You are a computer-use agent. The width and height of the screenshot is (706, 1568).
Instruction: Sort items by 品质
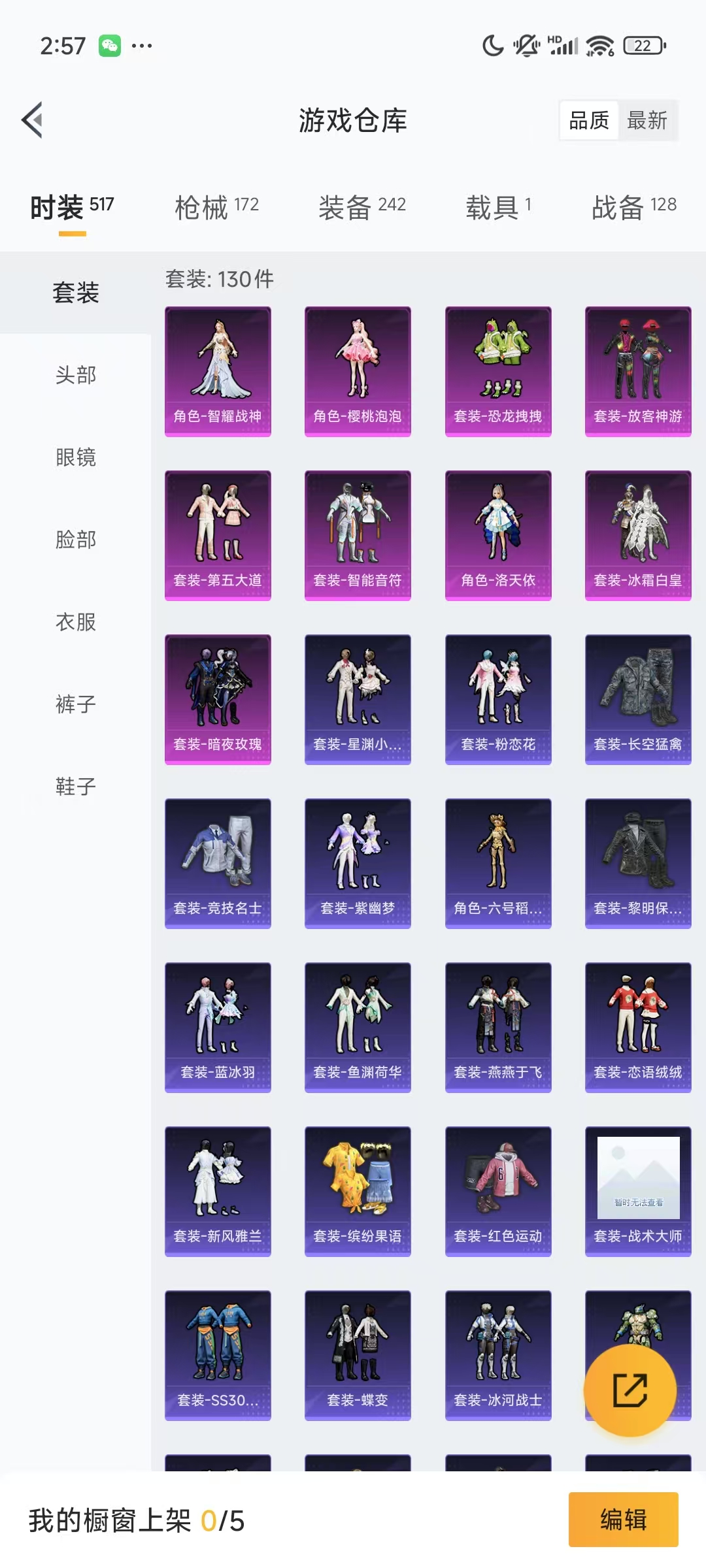[x=589, y=120]
